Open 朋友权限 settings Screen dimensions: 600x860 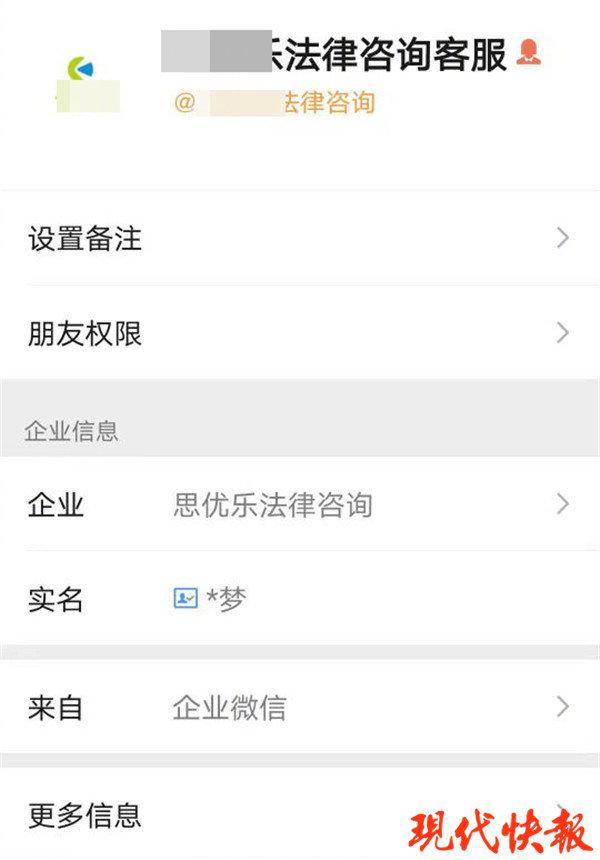pos(300,334)
